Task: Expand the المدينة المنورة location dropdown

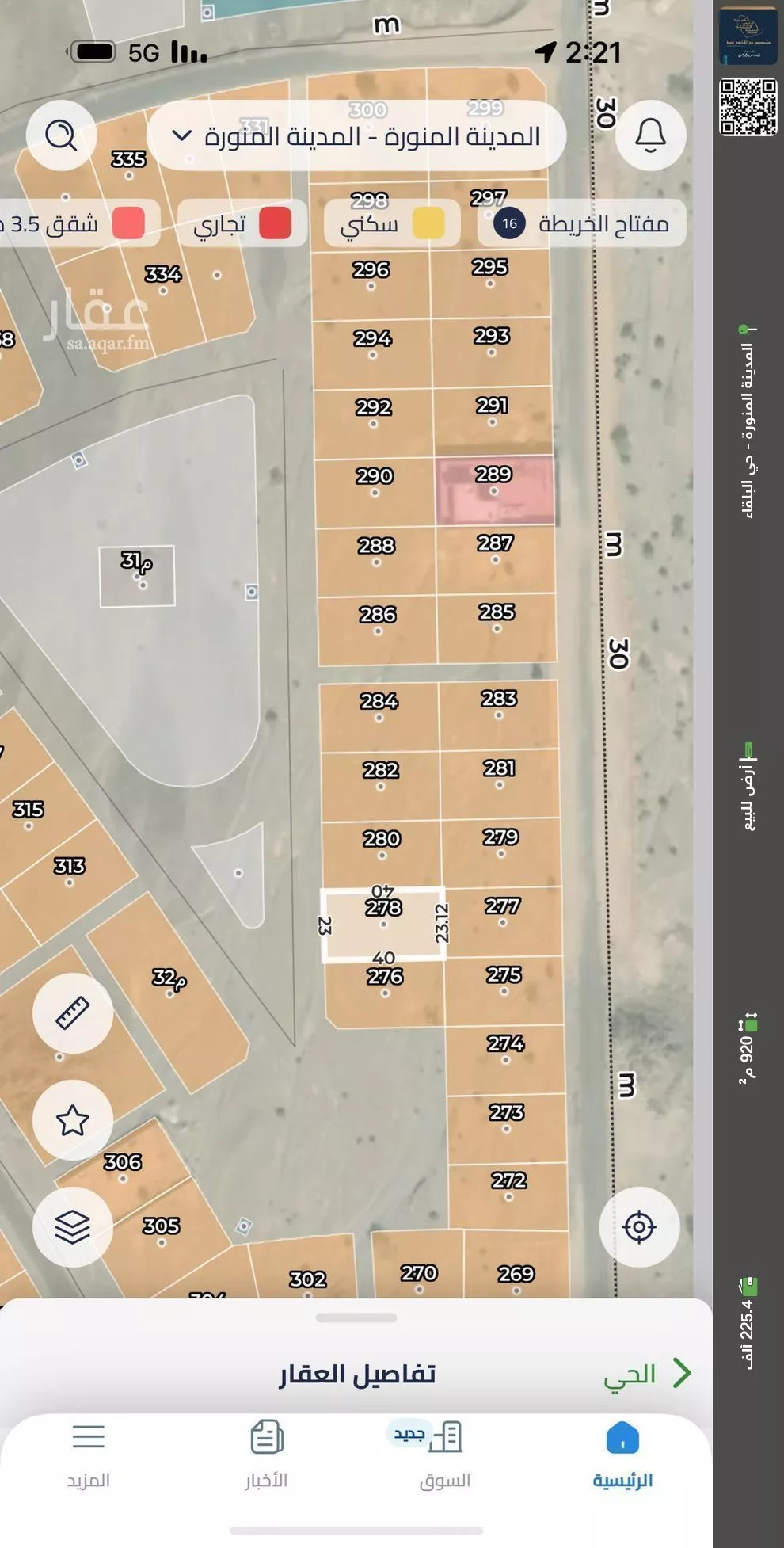Action: (x=356, y=136)
